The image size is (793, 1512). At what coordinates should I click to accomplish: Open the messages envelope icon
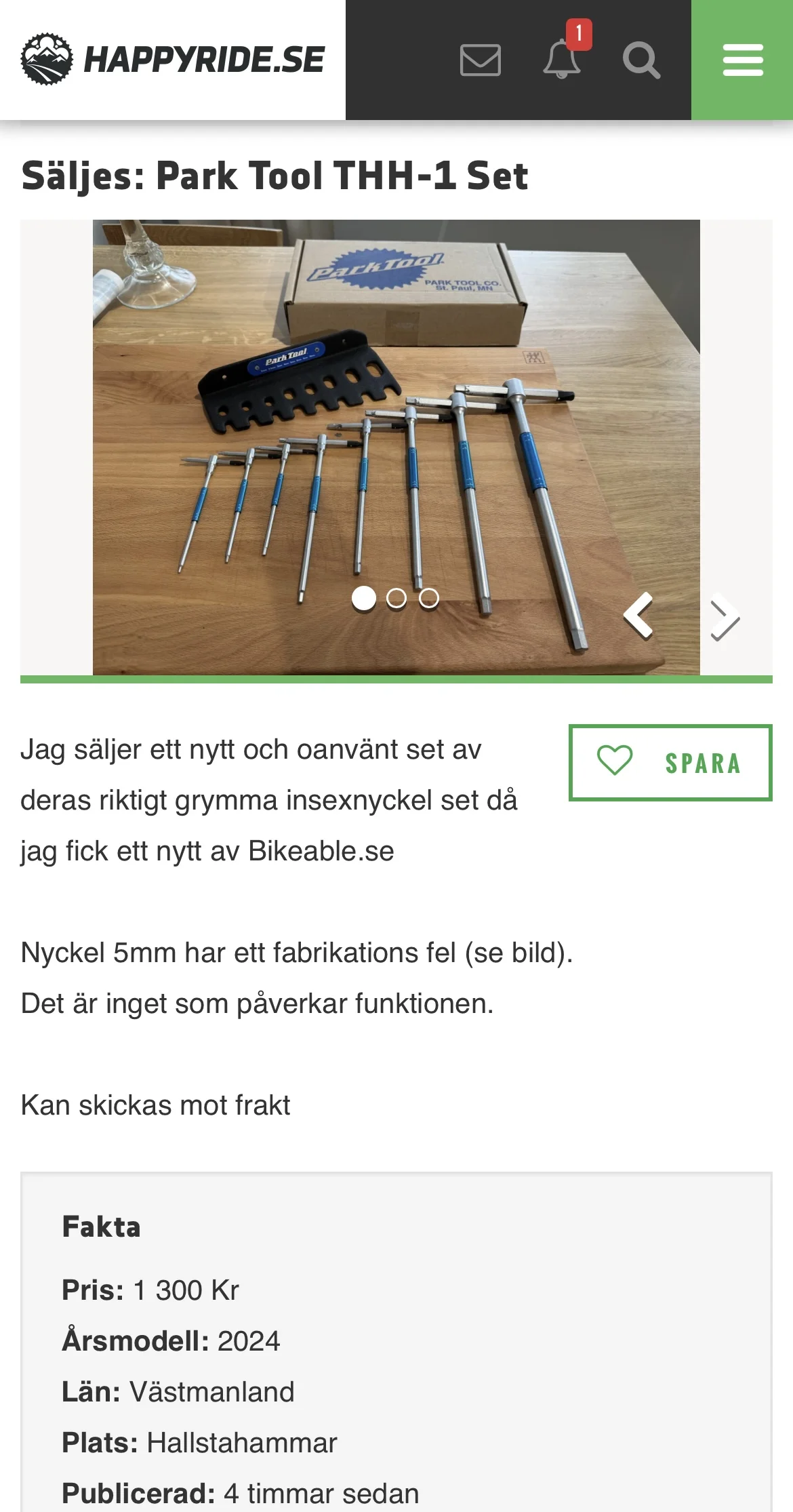tap(480, 60)
